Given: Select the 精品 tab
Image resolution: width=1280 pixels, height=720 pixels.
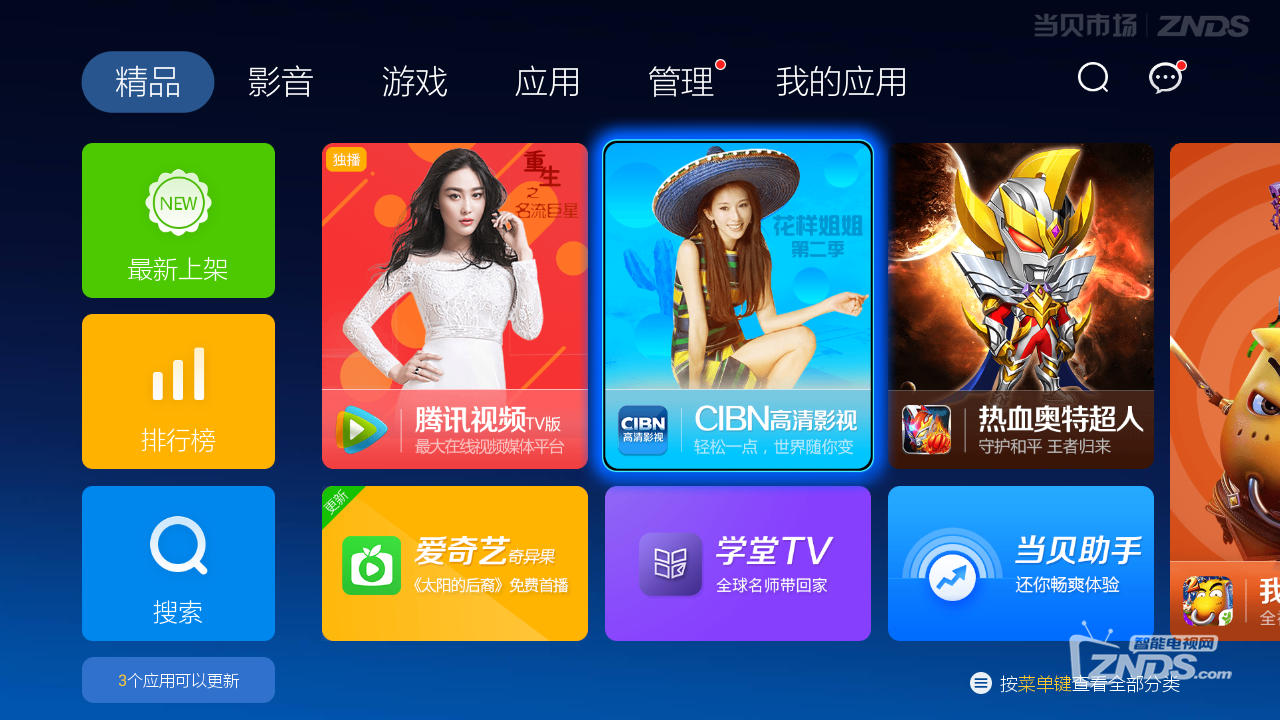Looking at the screenshot, I should (148, 82).
